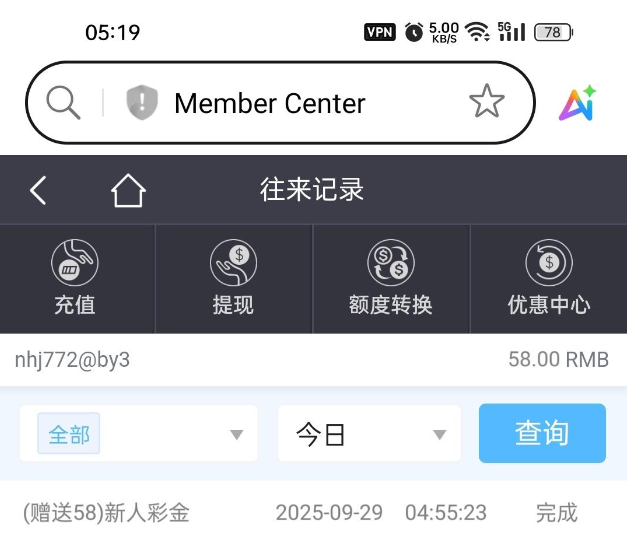Expand the 今日 date dropdown

[x=369, y=434]
